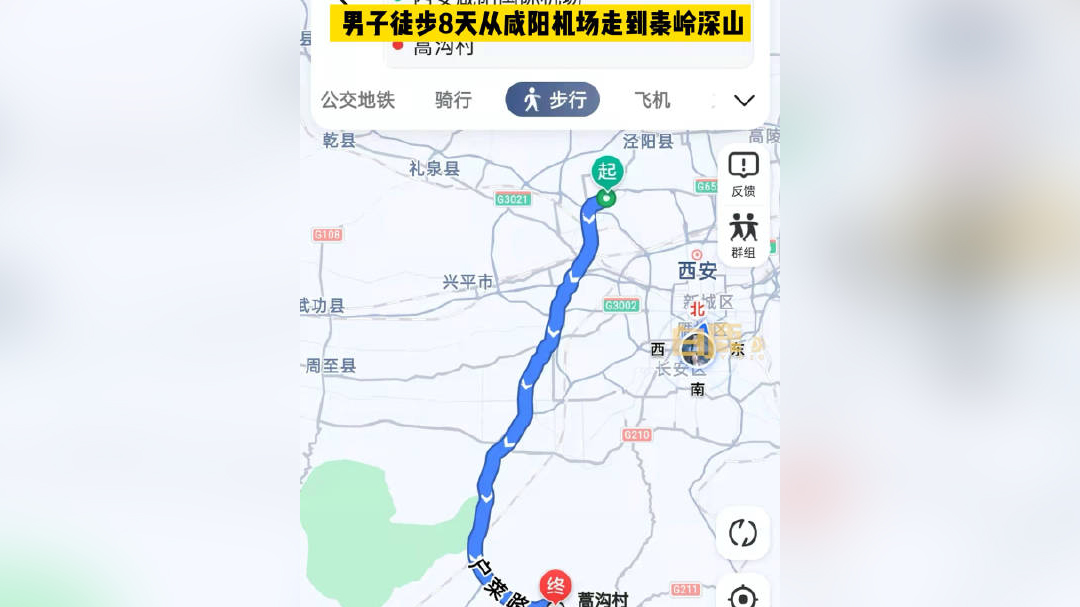Recenter map with the location target icon
The image size is (1080, 607).
[743, 597]
